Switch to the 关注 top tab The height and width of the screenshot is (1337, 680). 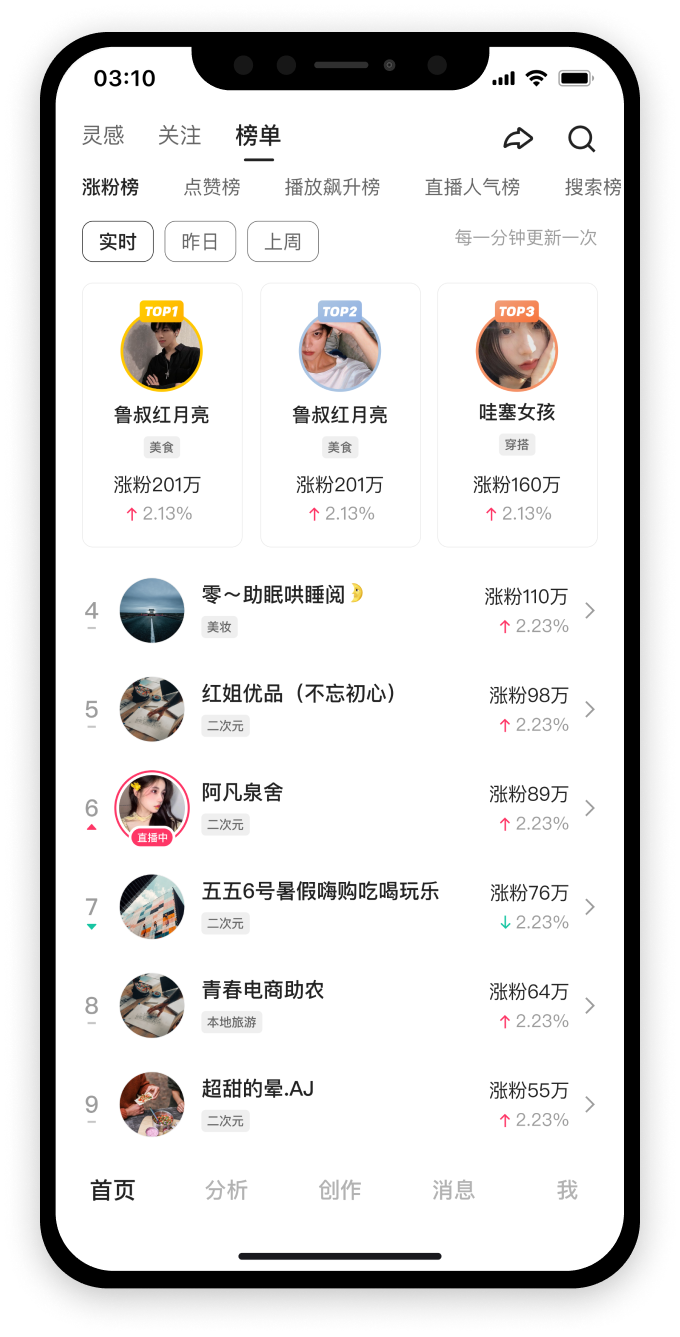pyautogui.click(x=180, y=136)
